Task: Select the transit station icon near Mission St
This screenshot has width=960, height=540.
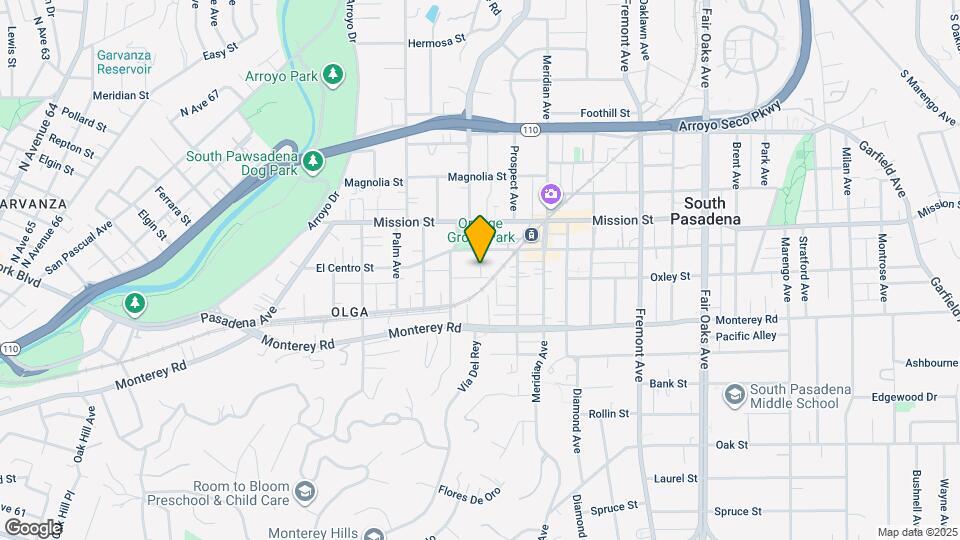Action: click(531, 234)
